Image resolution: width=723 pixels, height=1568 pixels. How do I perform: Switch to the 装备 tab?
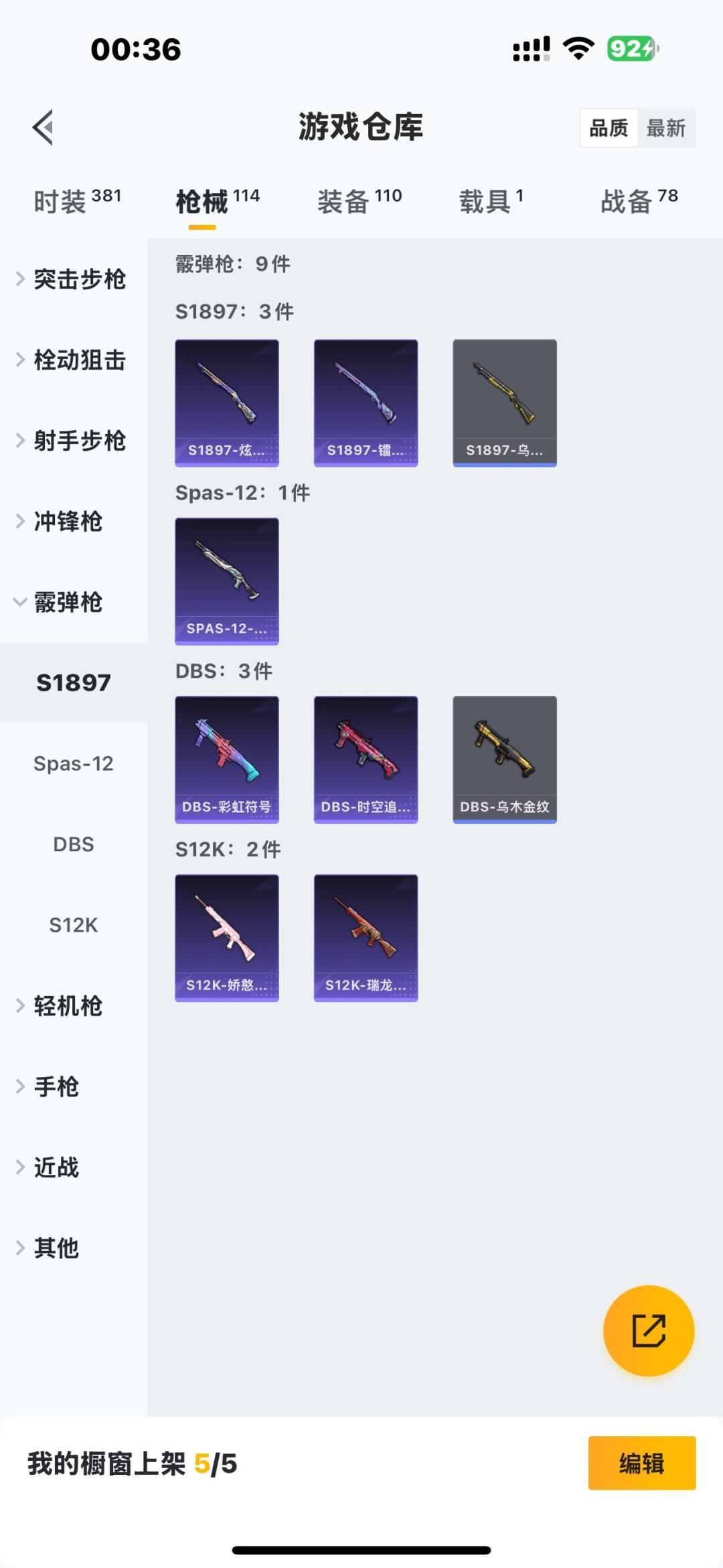coord(359,201)
